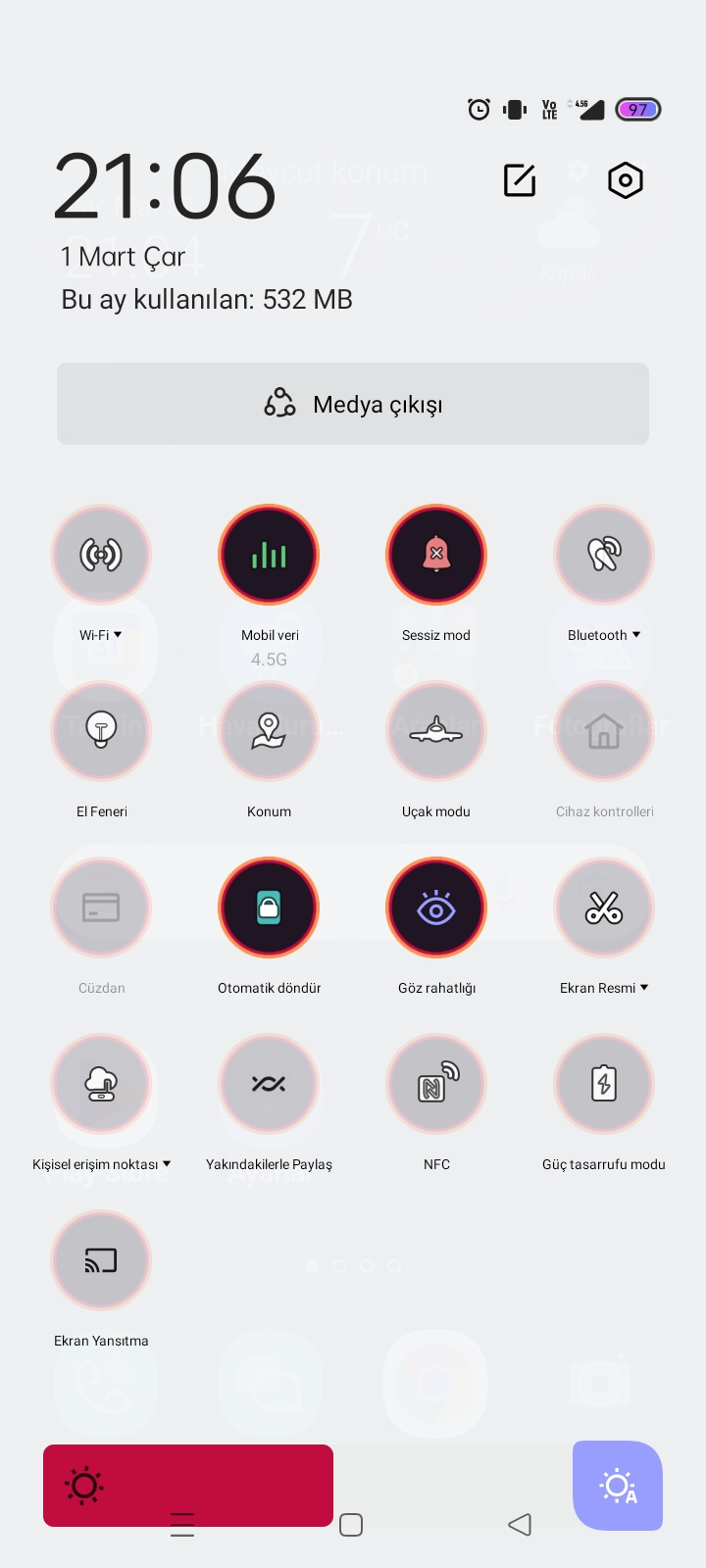Toggle the Konum tile
Image resolution: width=706 pixels, height=1568 pixels.
[269, 731]
